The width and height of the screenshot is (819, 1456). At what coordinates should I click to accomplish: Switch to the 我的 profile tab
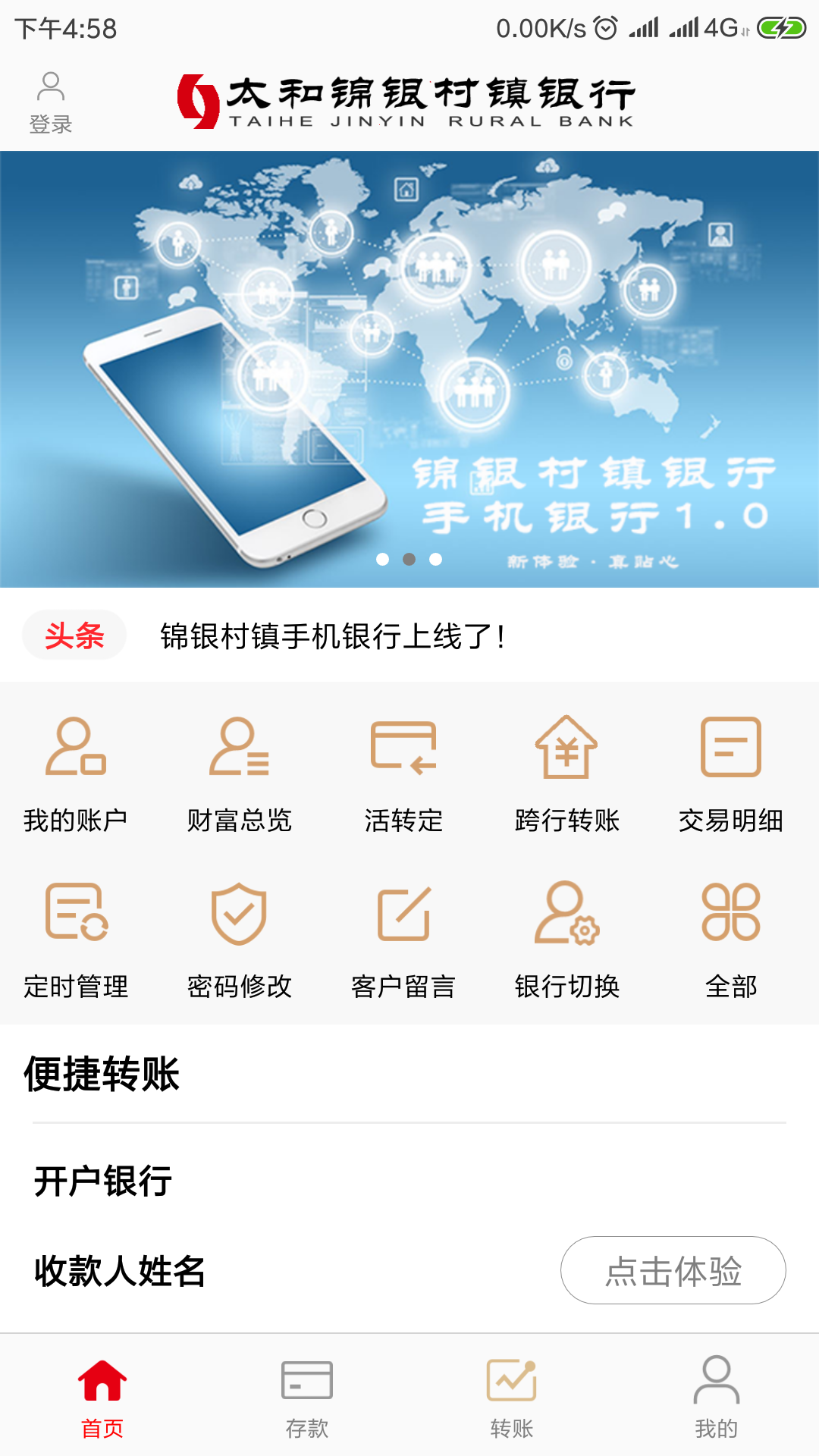(x=717, y=1397)
